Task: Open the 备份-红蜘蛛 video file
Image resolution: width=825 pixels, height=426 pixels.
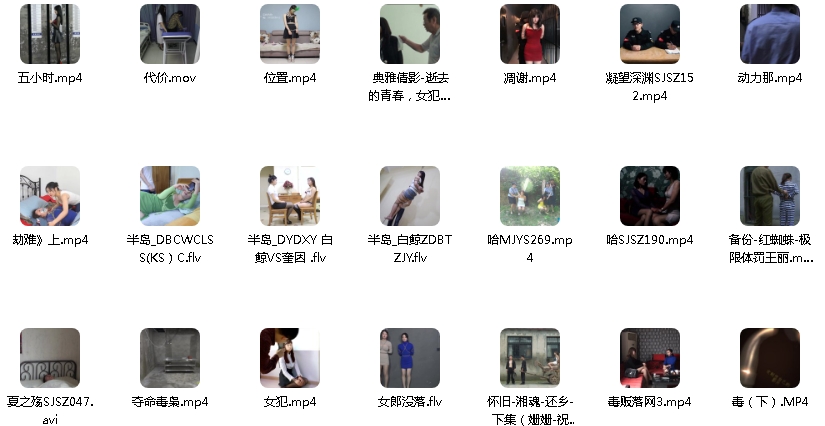Action: (770, 196)
